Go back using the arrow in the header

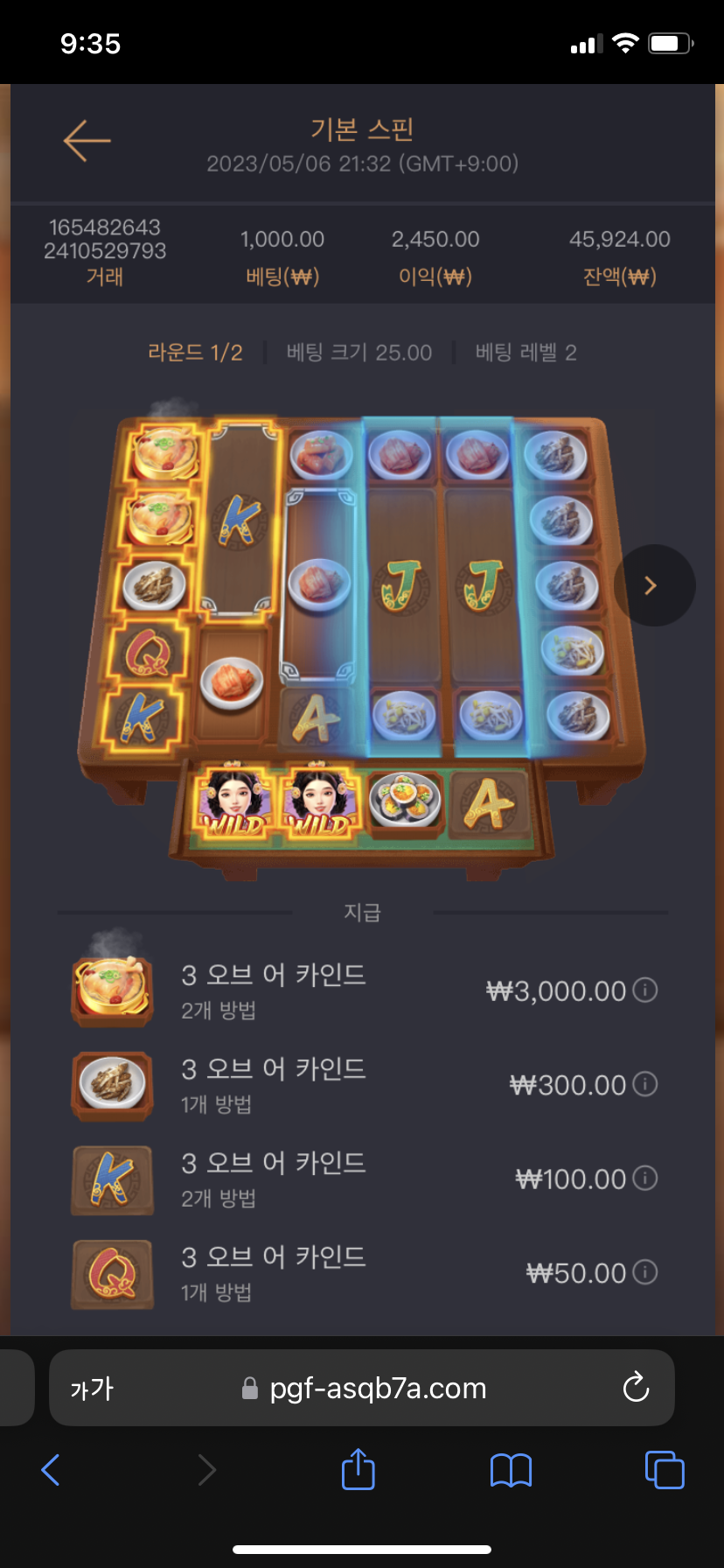(87, 141)
